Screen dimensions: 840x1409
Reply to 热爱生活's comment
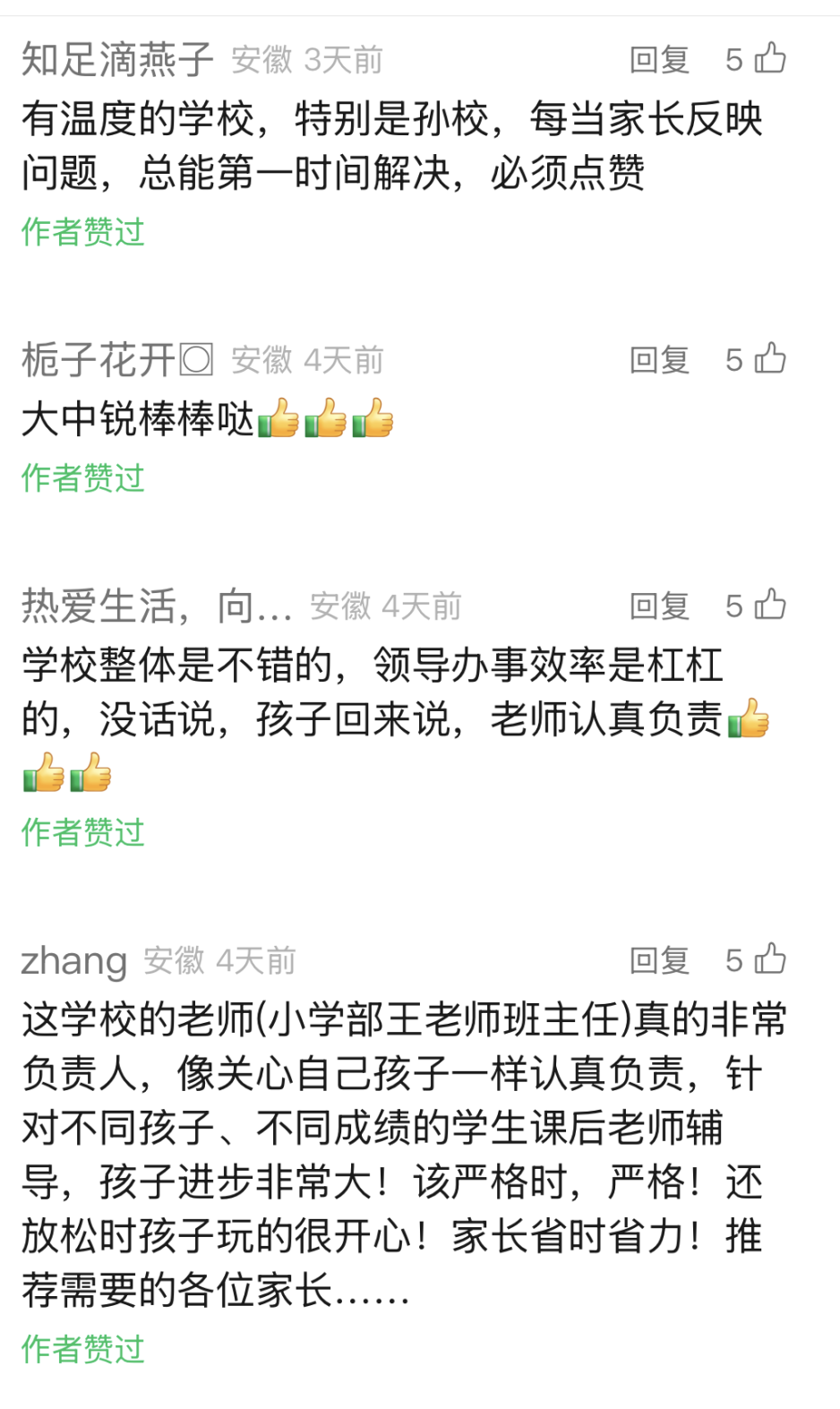click(x=659, y=606)
